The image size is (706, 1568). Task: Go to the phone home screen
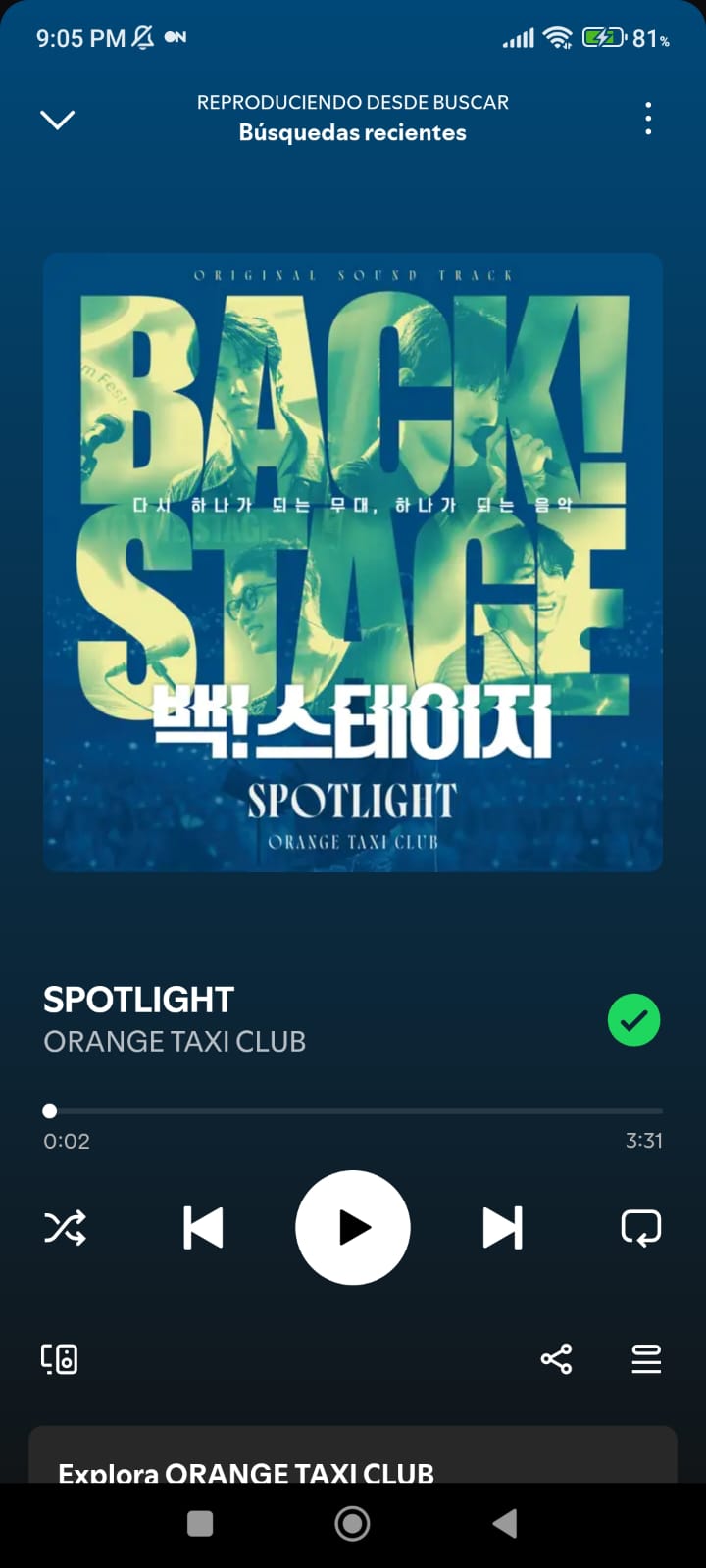tap(353, 1523)
